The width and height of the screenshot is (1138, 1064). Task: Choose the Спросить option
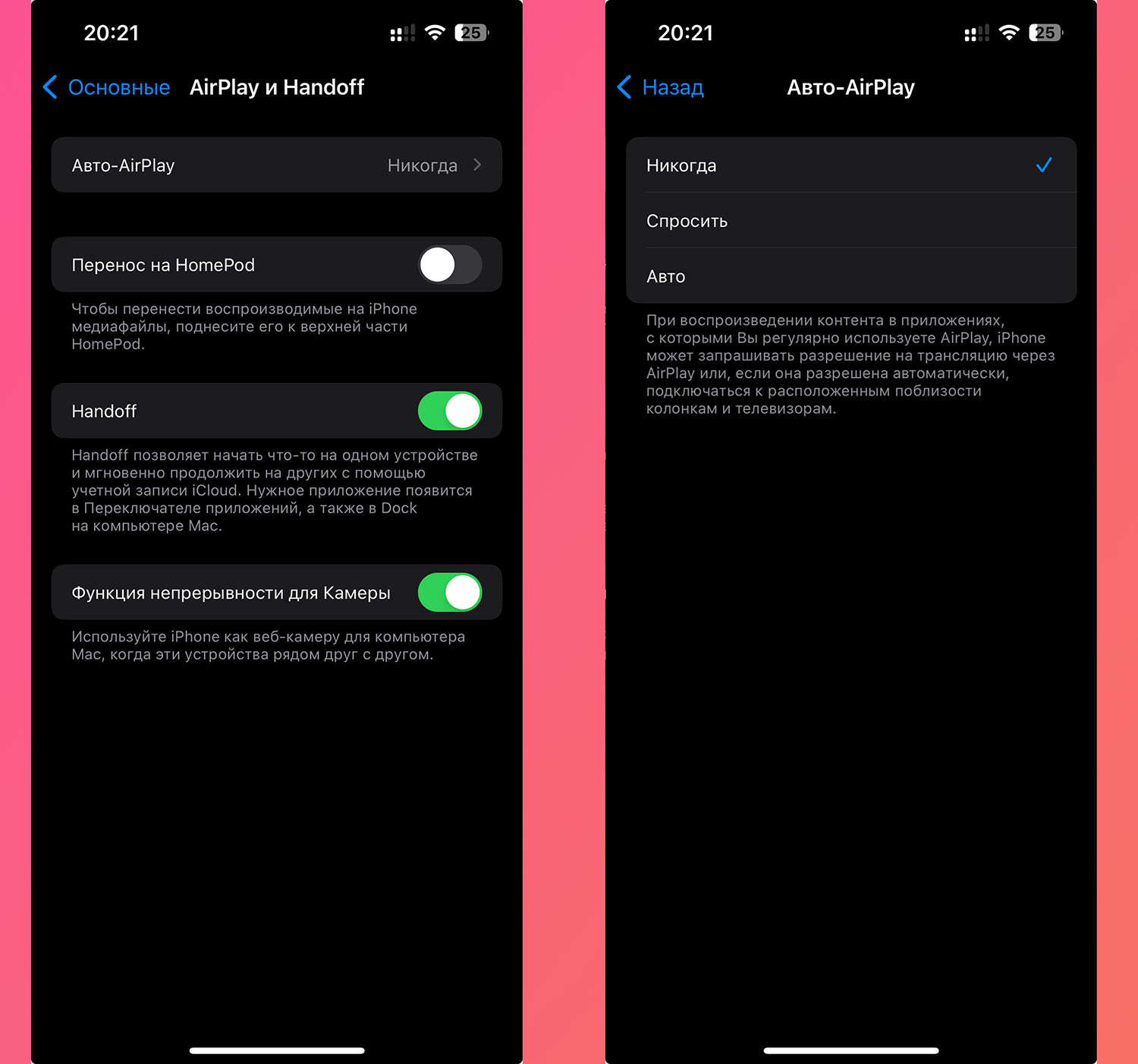coord(850,221)
